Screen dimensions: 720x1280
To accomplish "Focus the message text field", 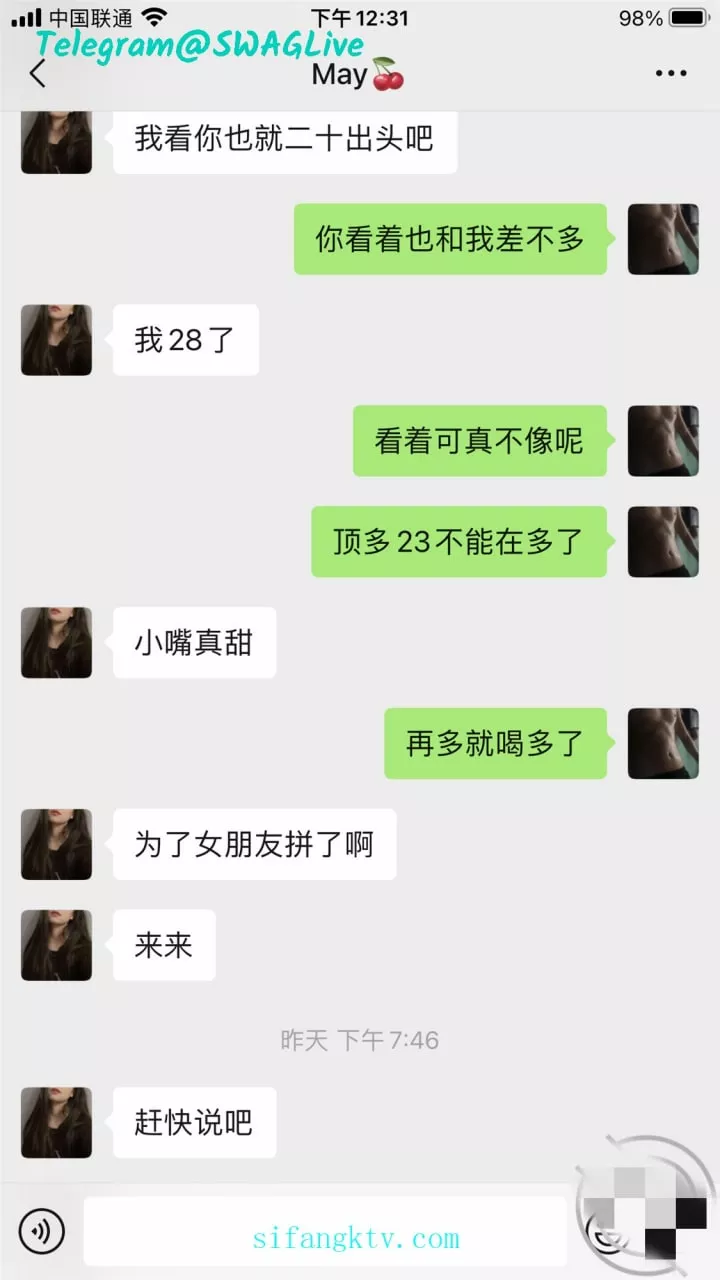I will point(324,1231).
